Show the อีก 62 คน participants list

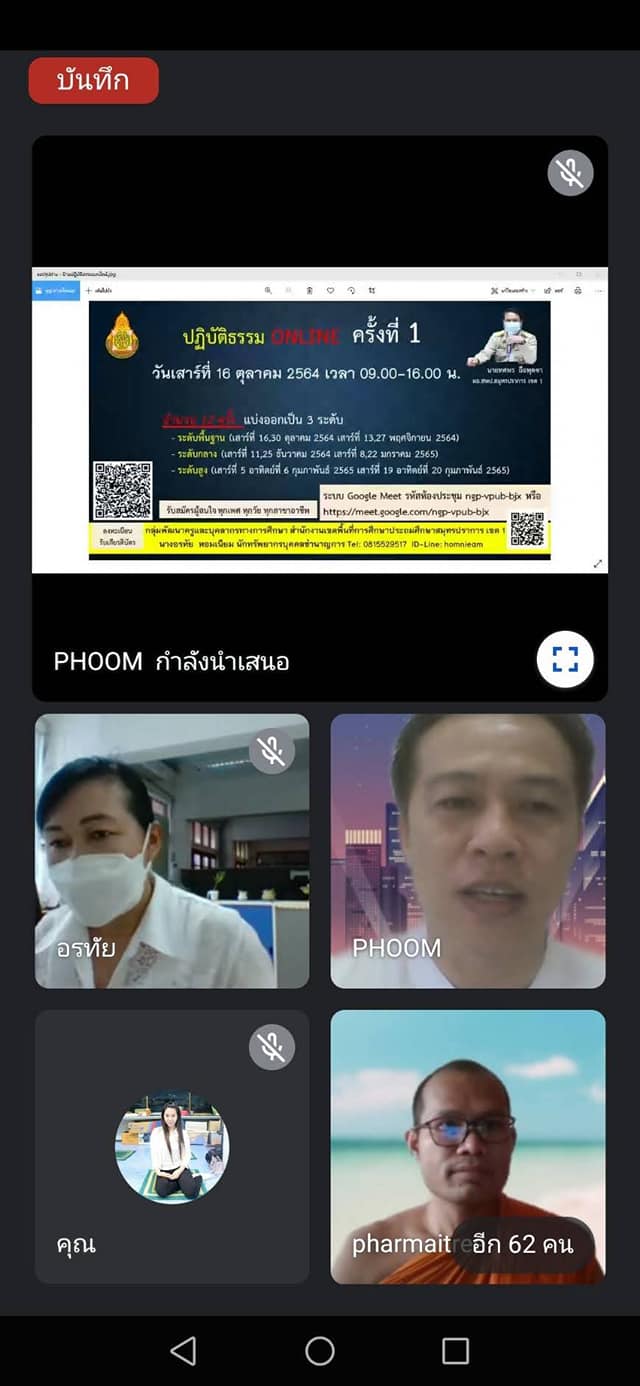point(523,1245)
